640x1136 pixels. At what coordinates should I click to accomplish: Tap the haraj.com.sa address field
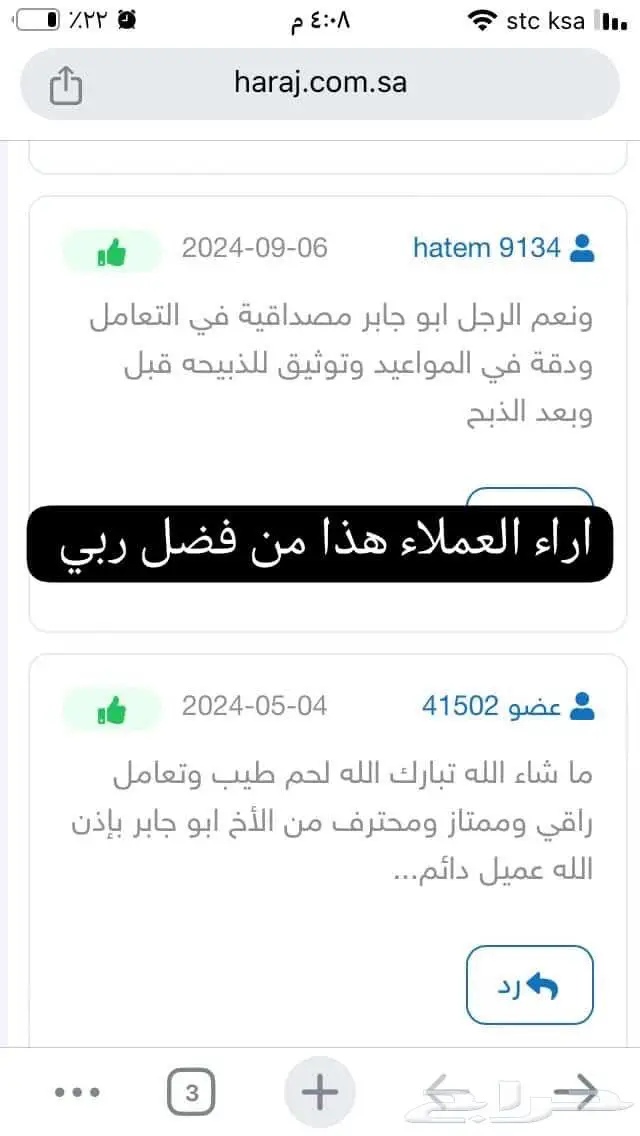320,83
